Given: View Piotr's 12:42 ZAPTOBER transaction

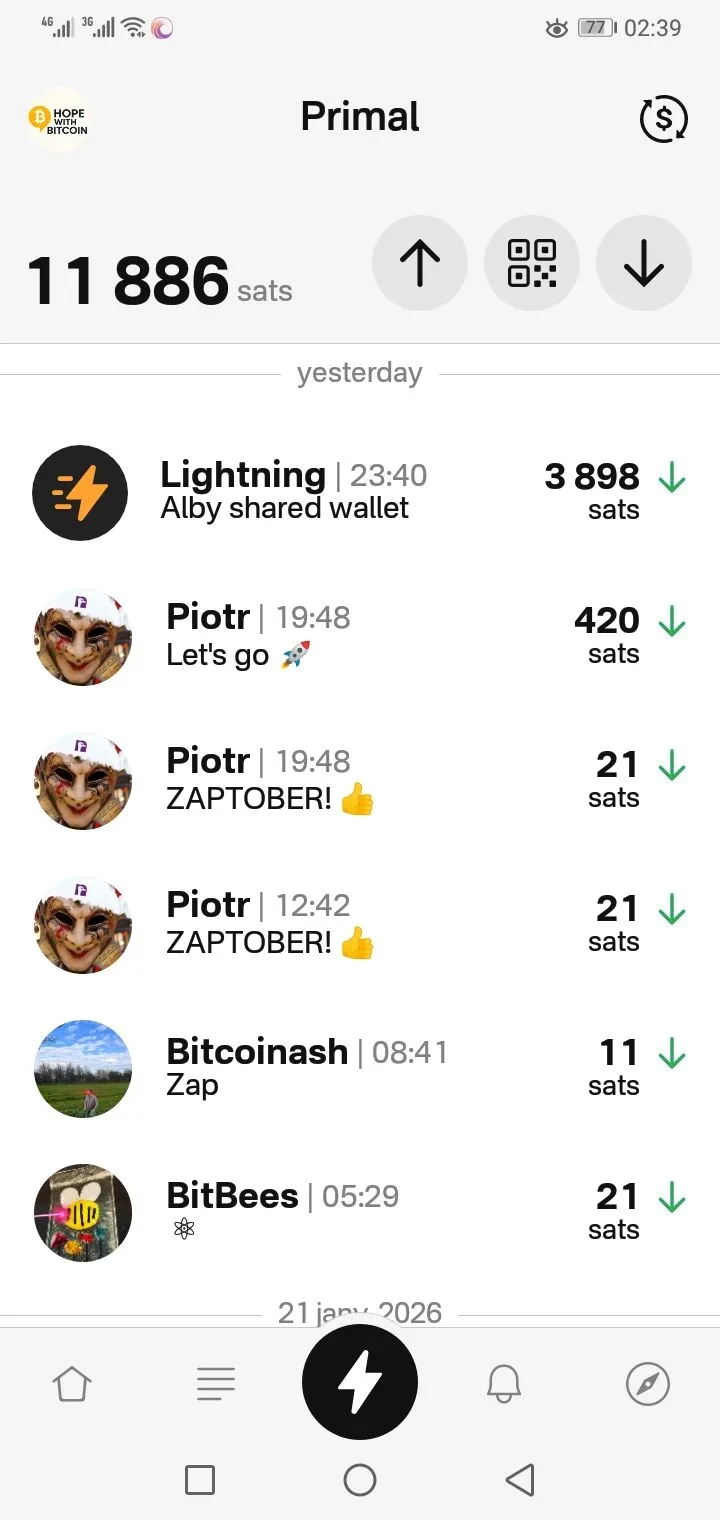Looking at the screenshot, I should pyautogui.click(x=360, y=924).
